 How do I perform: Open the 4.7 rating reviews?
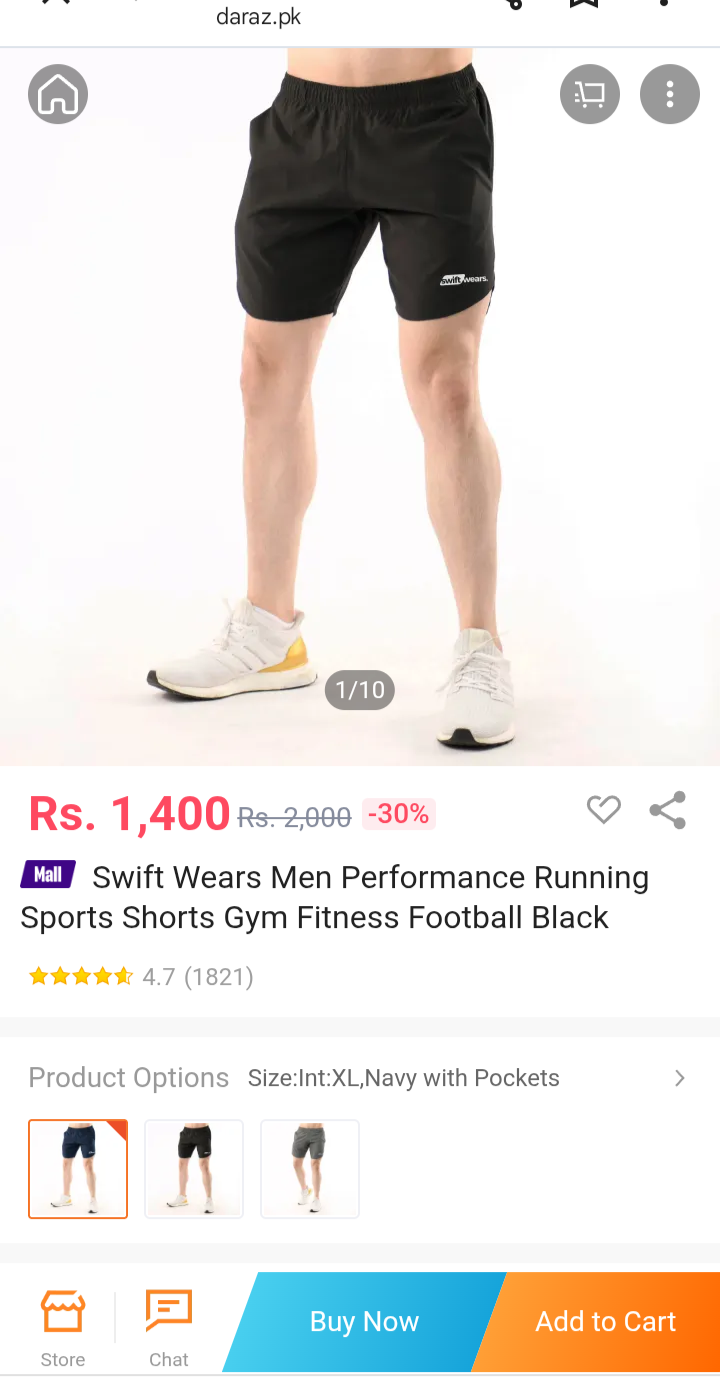click(141, 976)
